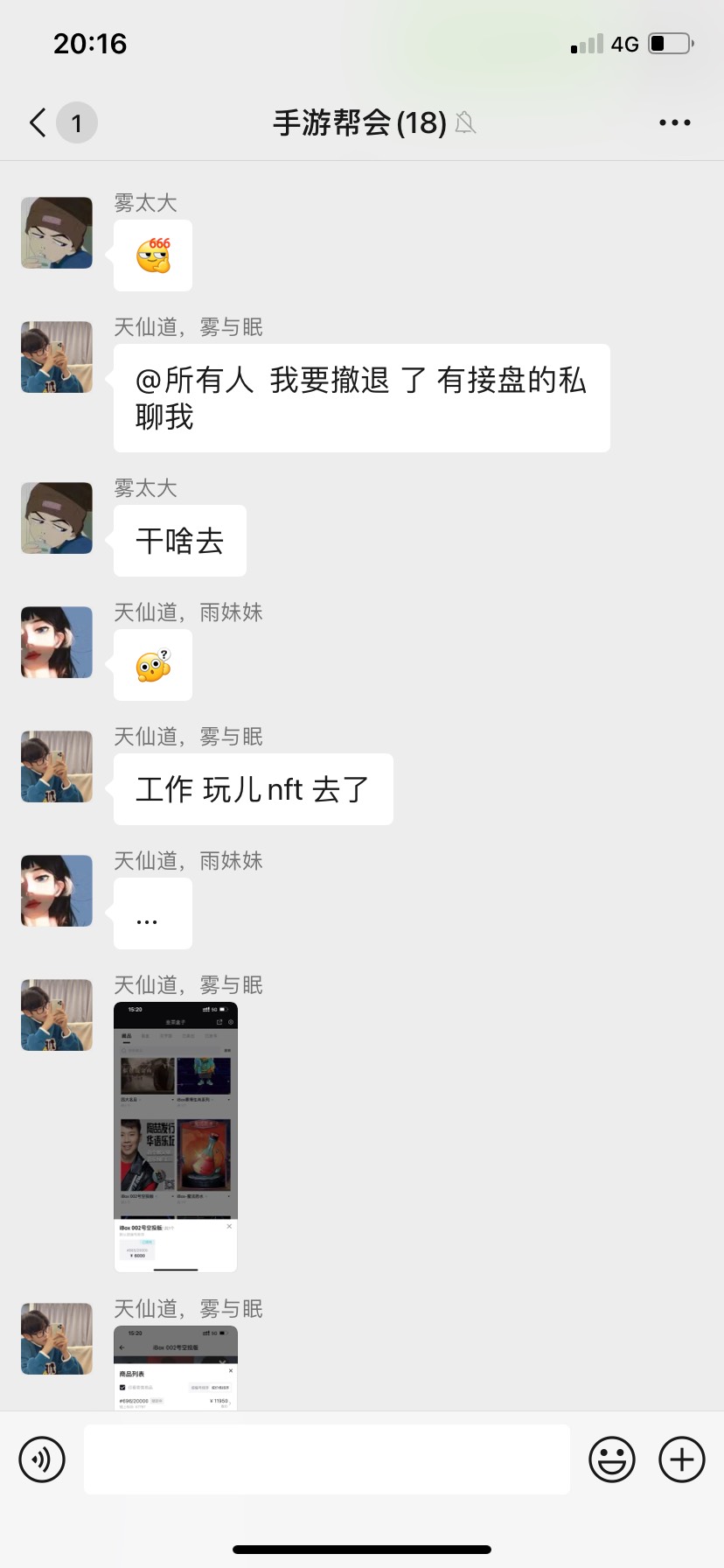The width and height of the screenshot is (724, 1568).
Task: Open the group chat overflow menu
Action: pyautogui.click(x=674, y=122)
